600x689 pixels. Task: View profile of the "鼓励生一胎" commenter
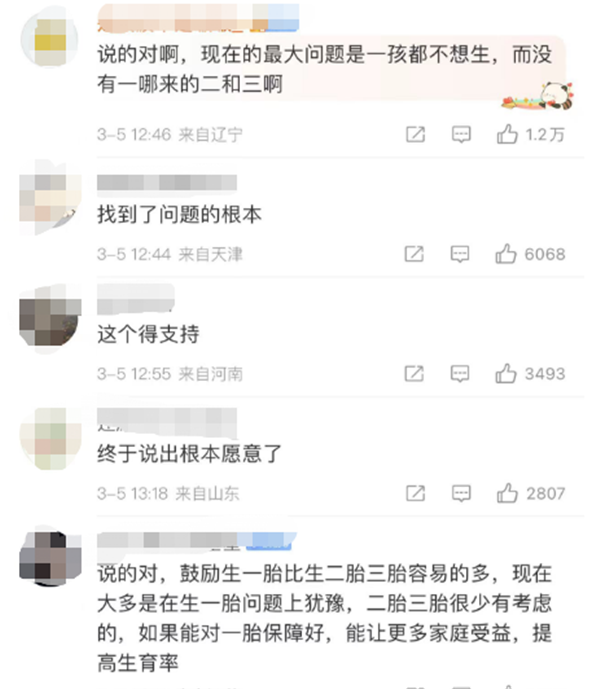tap(50, 558)
